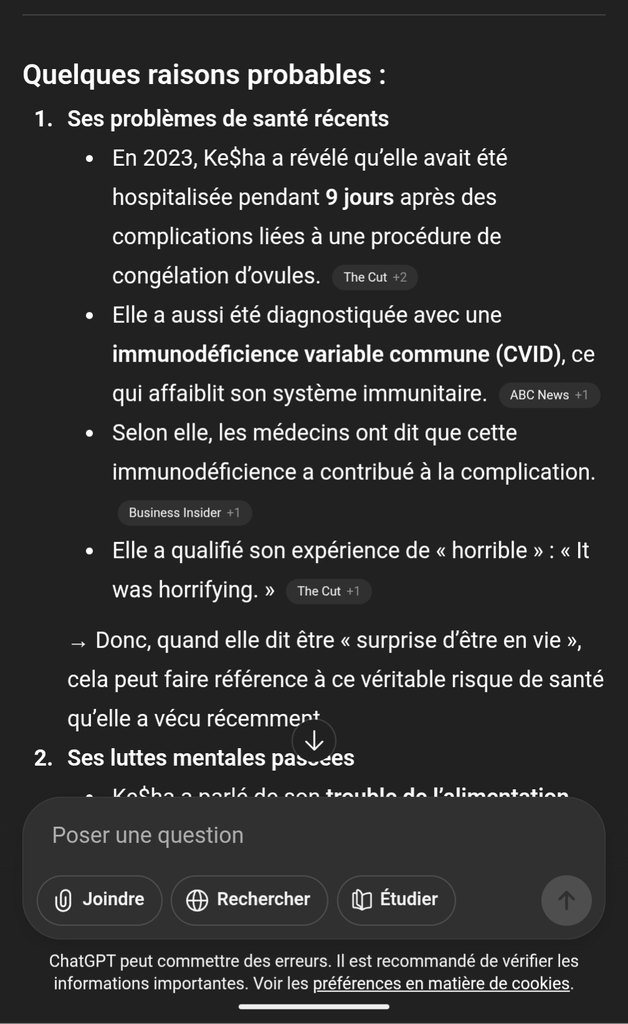Send the message with the arrow button
This screenshot has height=1024, width=628.
click(567, 901)
